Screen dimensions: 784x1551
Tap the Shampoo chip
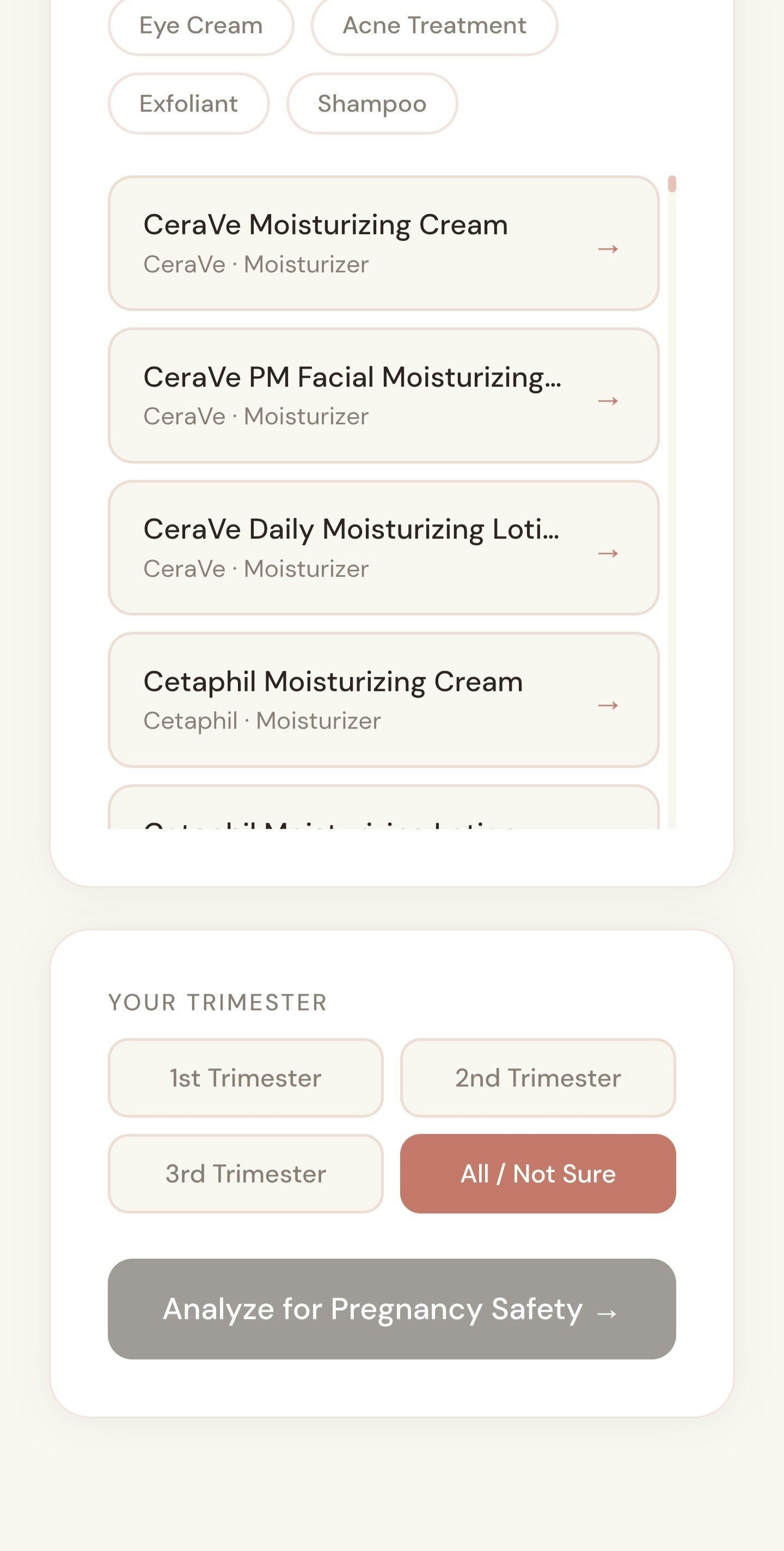371,103
